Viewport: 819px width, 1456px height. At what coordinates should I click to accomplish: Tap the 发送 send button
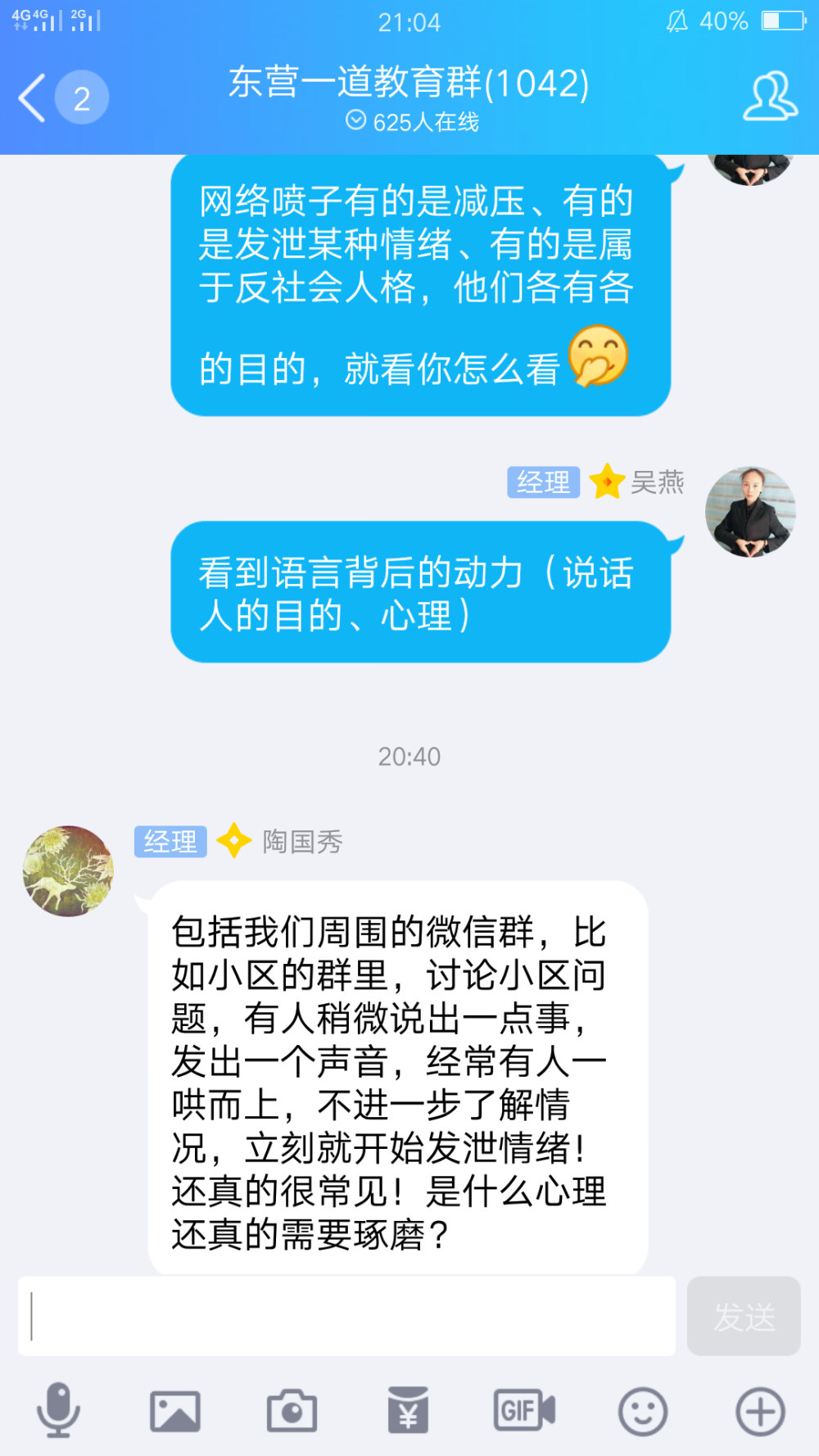(744, 1315)
